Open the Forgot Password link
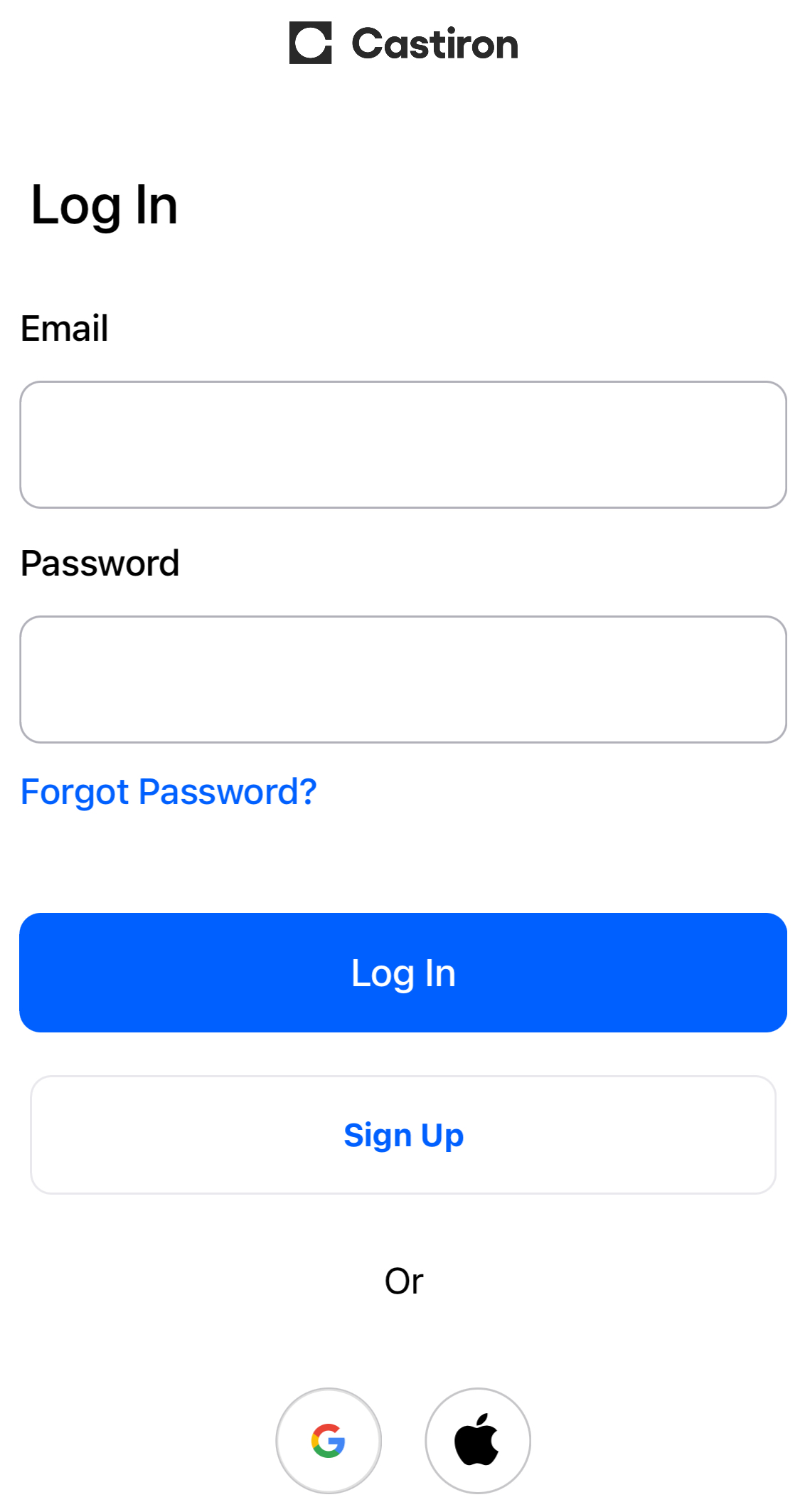The image size is (805, 1512). pyautogui.click(x=169, y=792)
